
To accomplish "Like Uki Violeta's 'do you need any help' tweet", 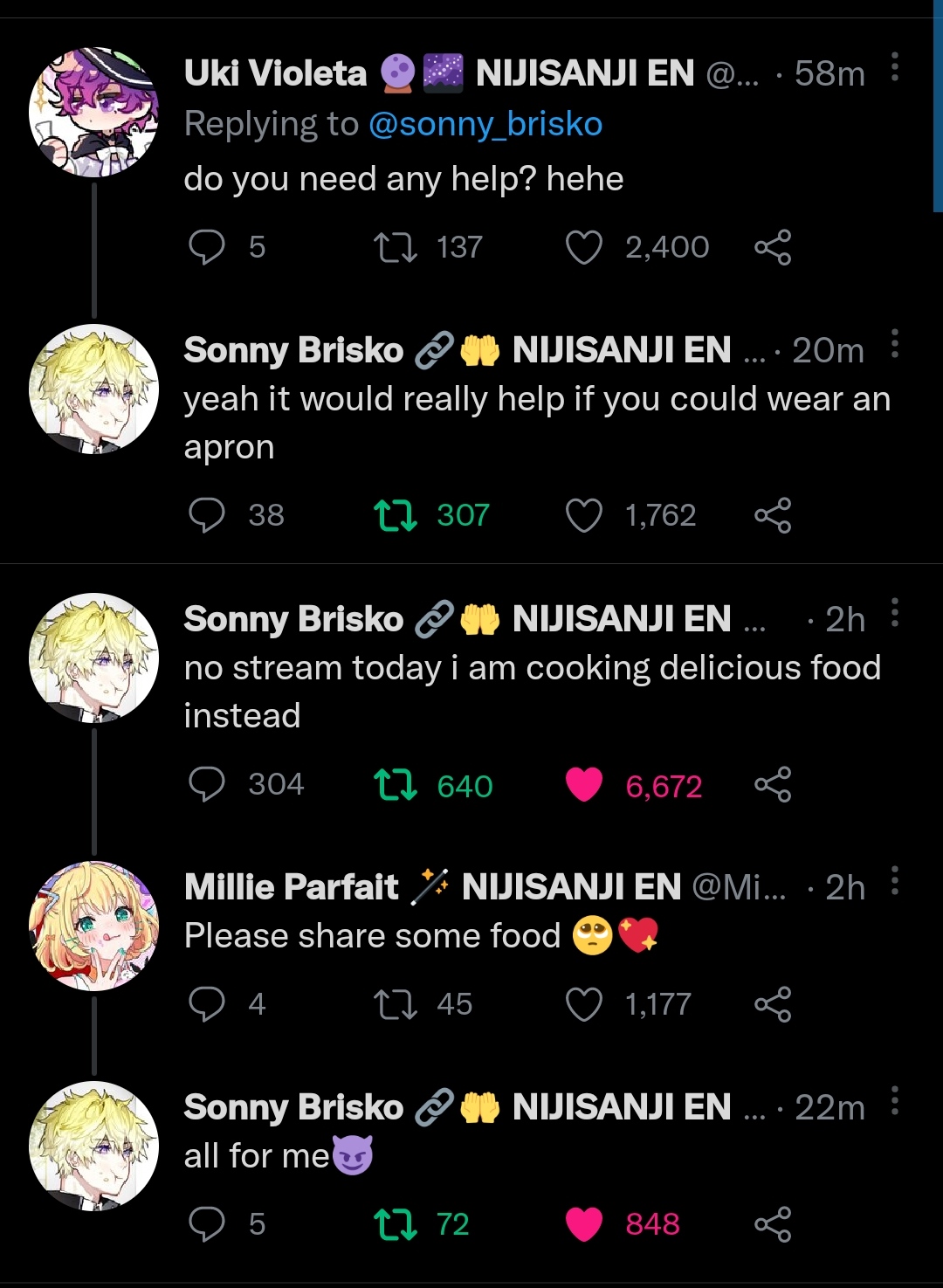I will (583, 248).
